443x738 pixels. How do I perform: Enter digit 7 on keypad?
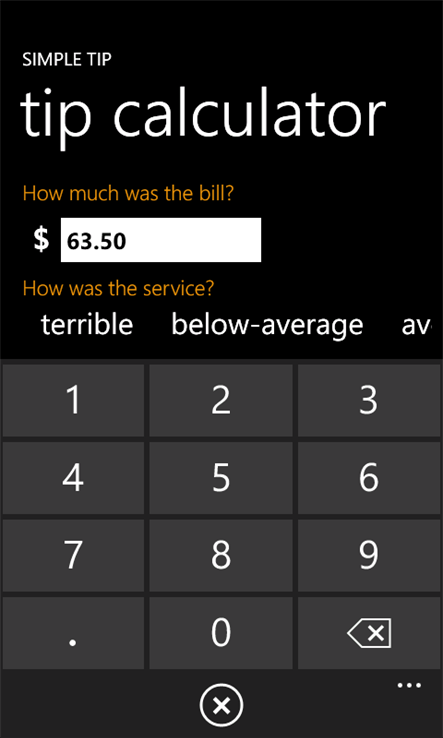pos(73,555)
